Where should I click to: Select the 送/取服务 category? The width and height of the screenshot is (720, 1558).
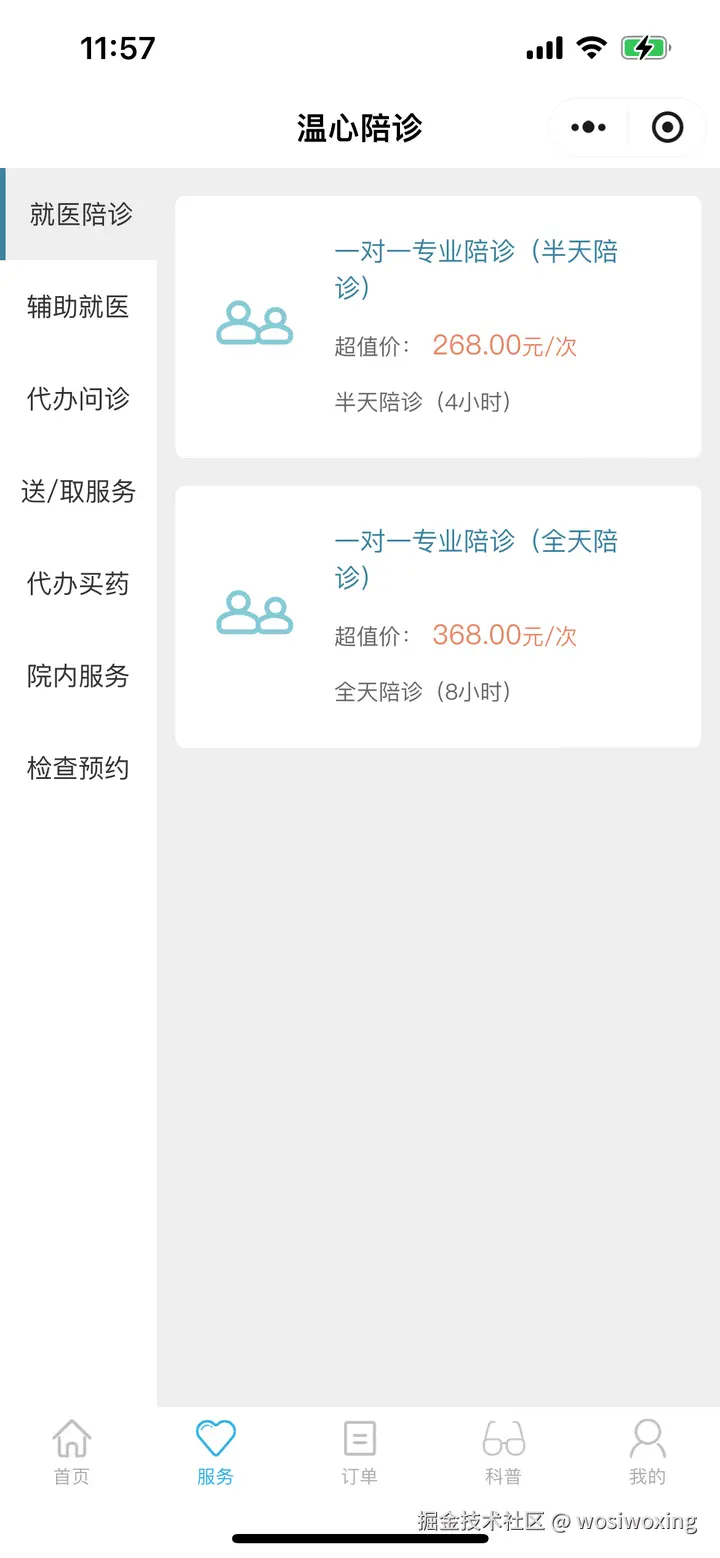click(78, 491)
